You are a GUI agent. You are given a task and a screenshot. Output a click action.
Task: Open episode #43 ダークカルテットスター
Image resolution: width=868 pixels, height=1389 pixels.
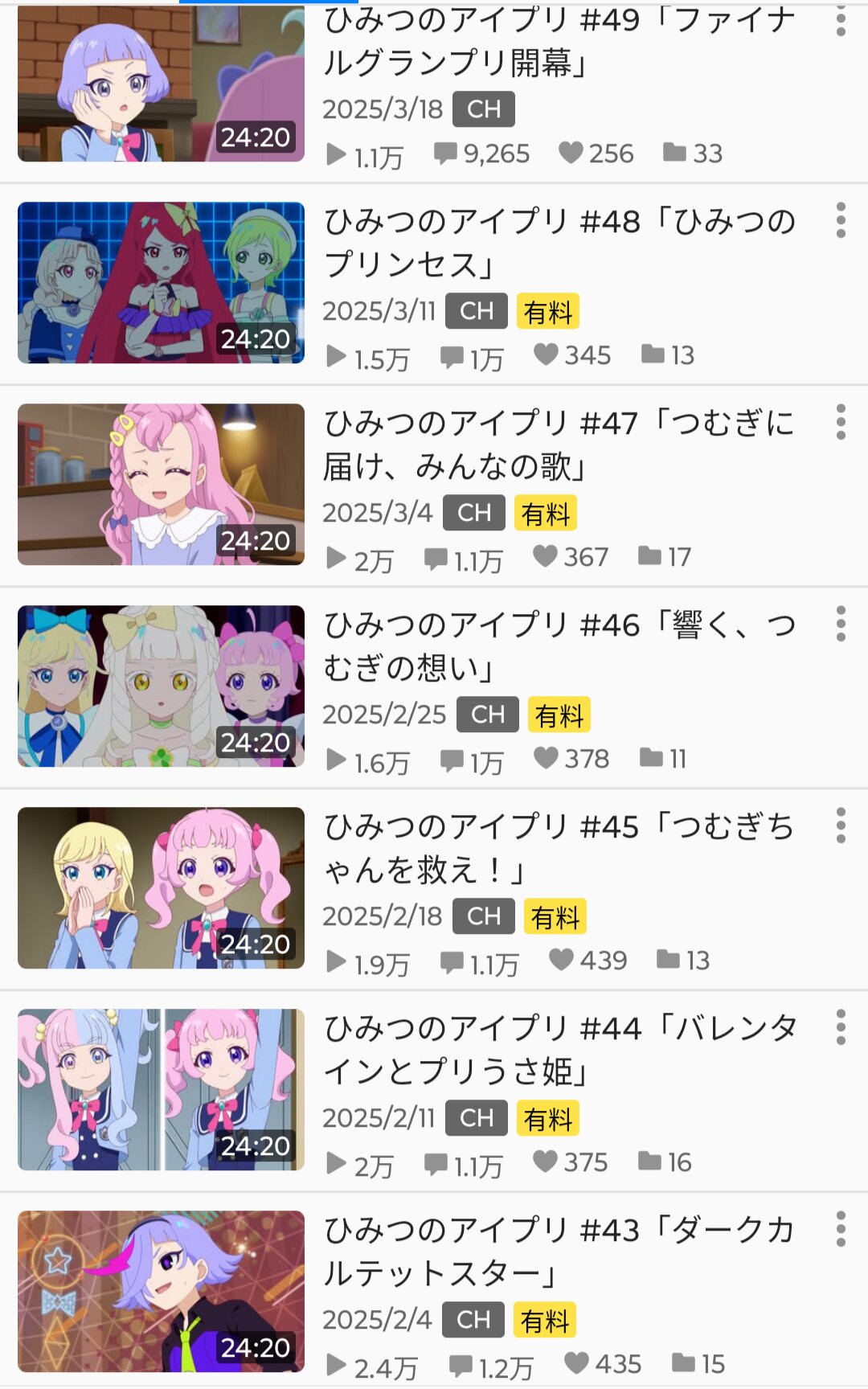point(559,1252)
